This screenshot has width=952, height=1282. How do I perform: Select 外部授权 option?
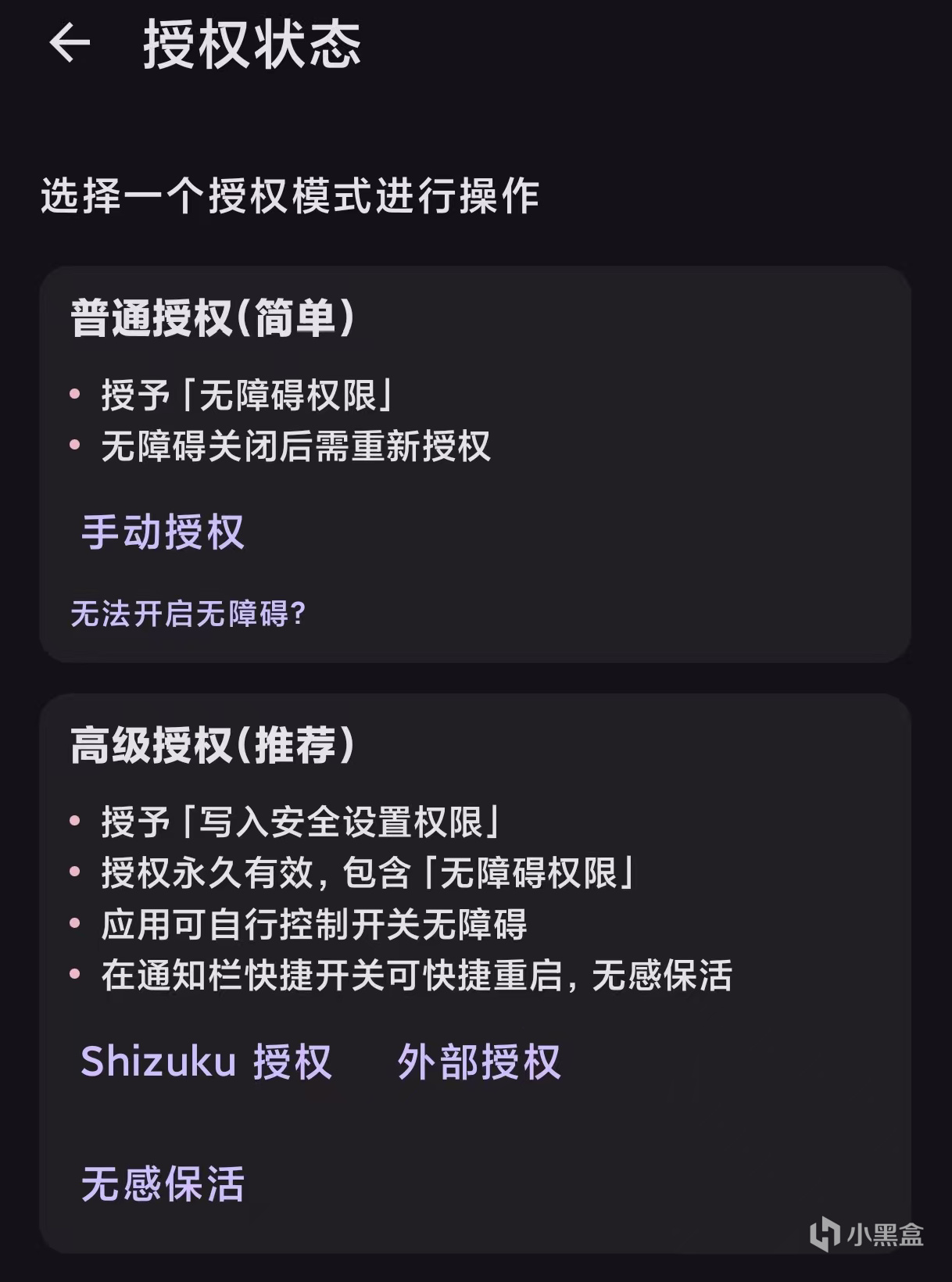coord(479,1062)
